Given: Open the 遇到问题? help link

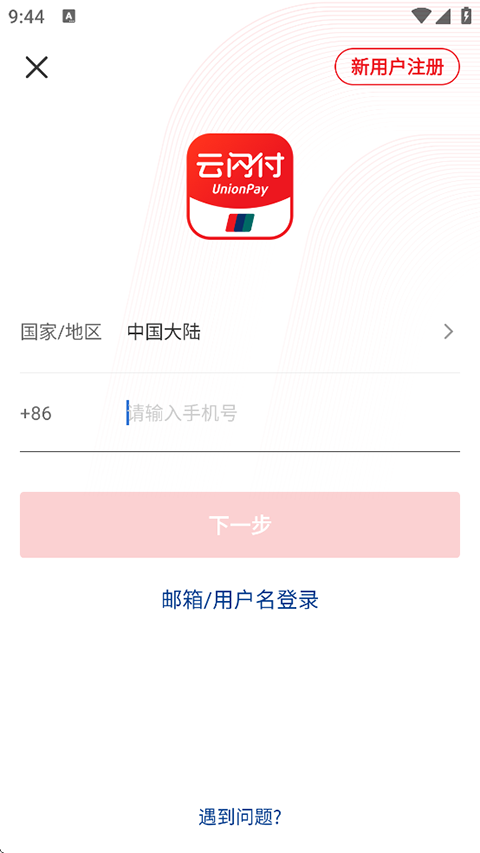Looking at the screenshot, I should (x=240, y=817).
